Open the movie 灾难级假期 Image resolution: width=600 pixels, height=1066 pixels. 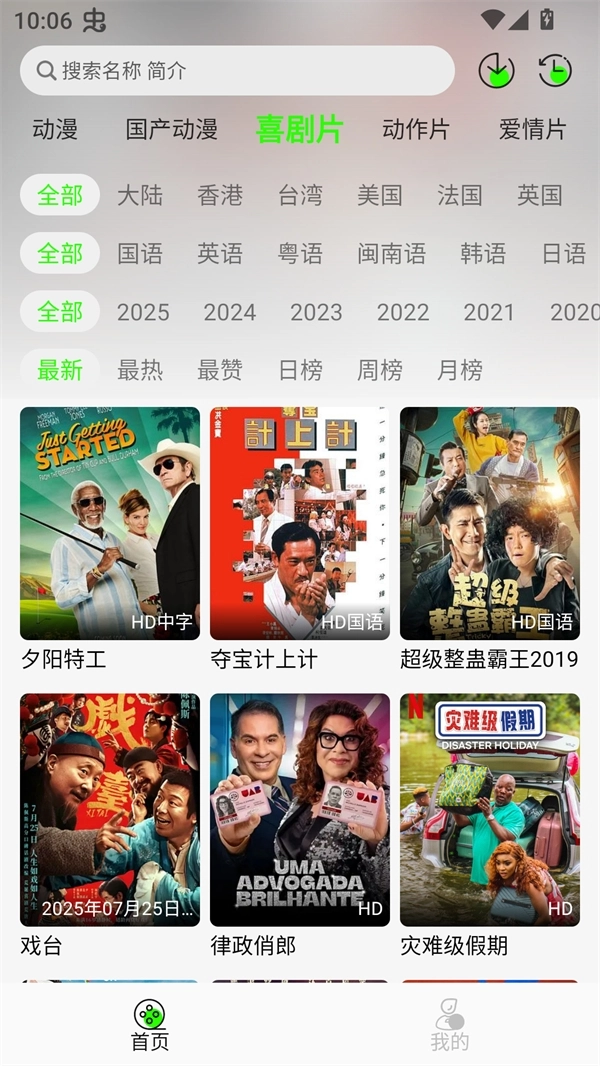[x=490, y=810]
